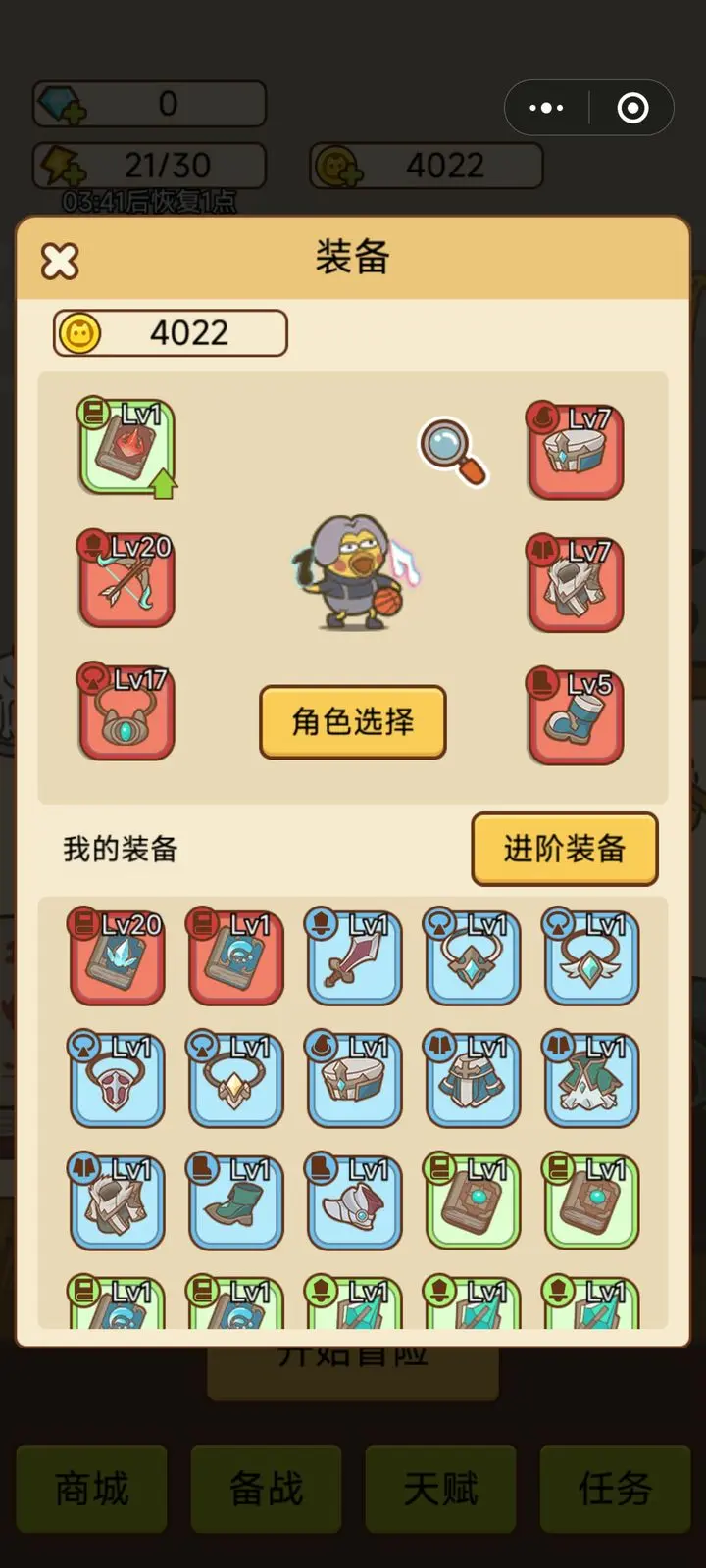
Task: Select the equipped Lv5 boots
Action: tap(576, 717)
